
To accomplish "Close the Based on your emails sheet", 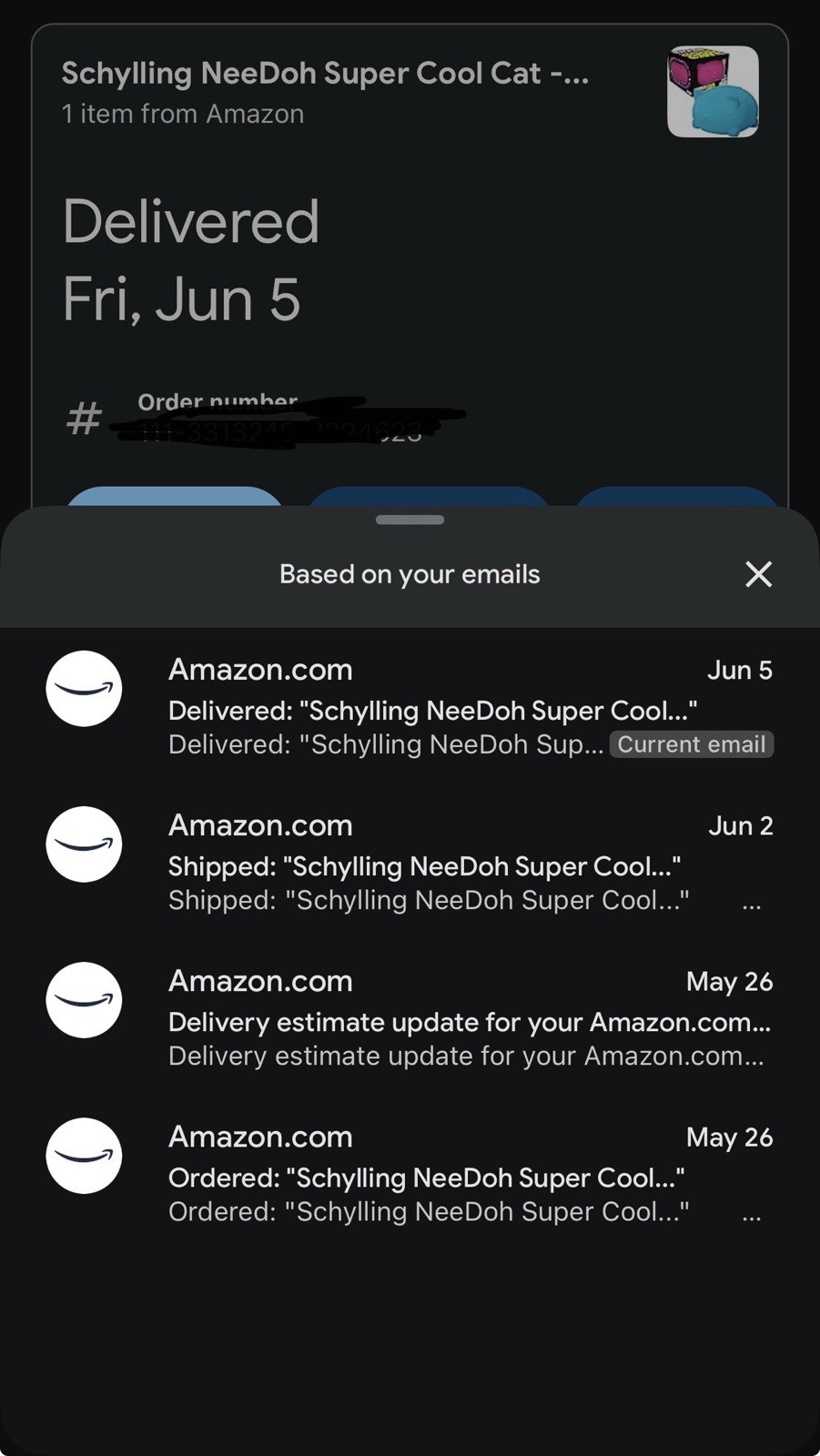I will click(758, 574).
